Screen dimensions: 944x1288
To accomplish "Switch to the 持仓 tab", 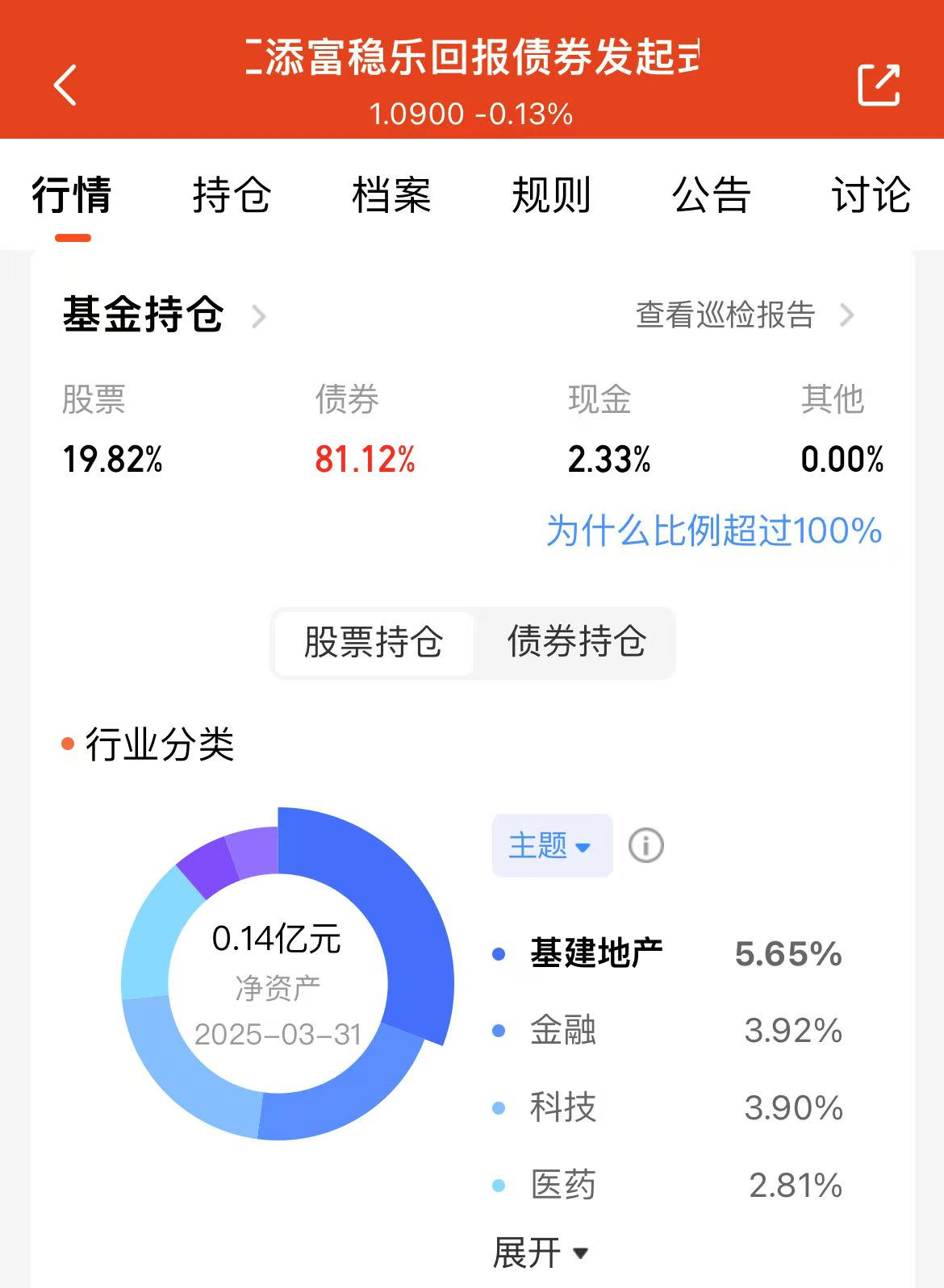I will 231,194.
